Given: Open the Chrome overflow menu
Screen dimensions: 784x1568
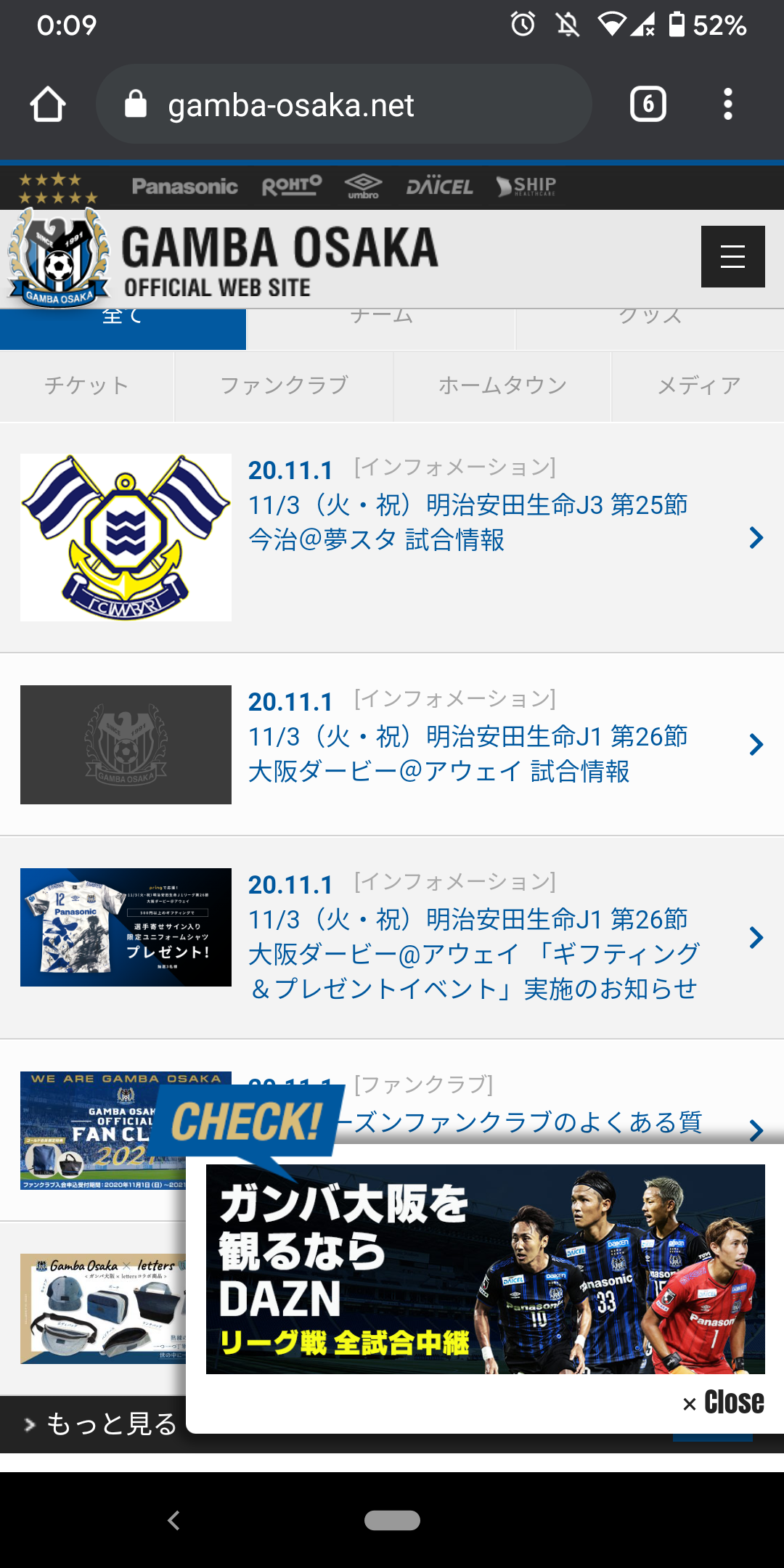Looking at the screenshot, I should (x=727, y=105).
